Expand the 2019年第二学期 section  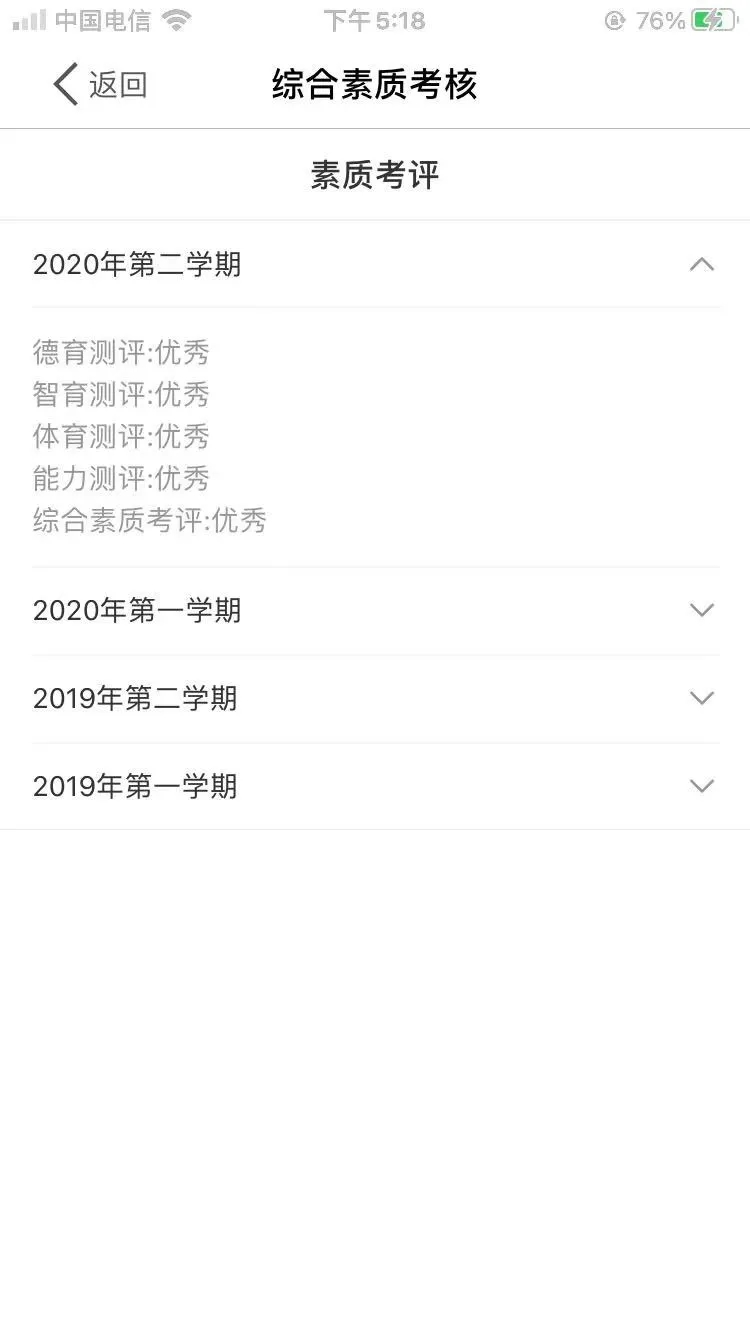coord(375,698)
